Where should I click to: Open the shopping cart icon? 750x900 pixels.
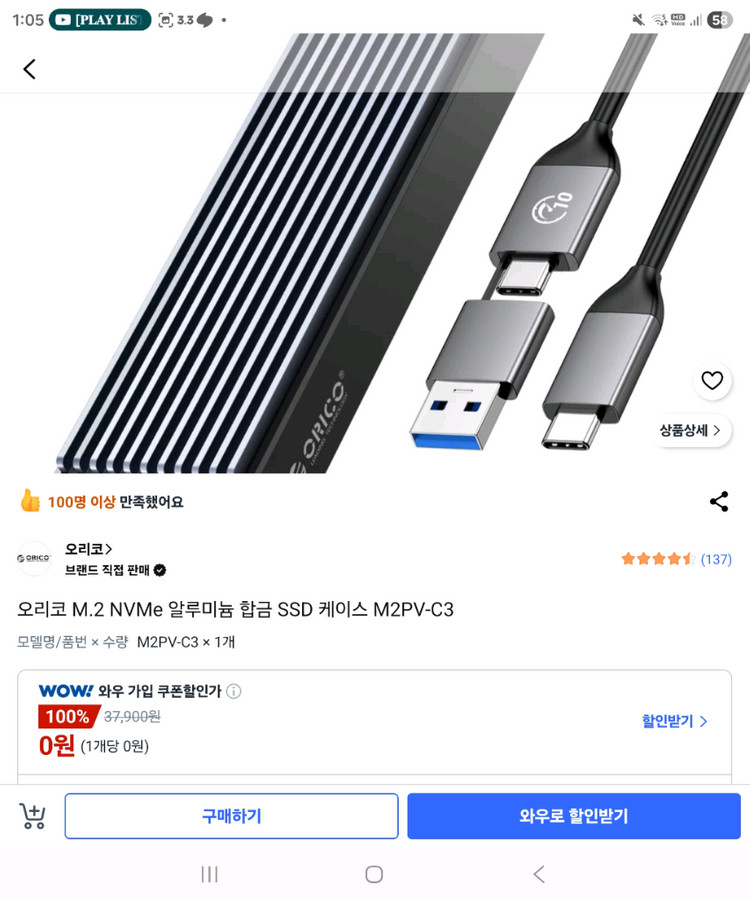[33, 816]
